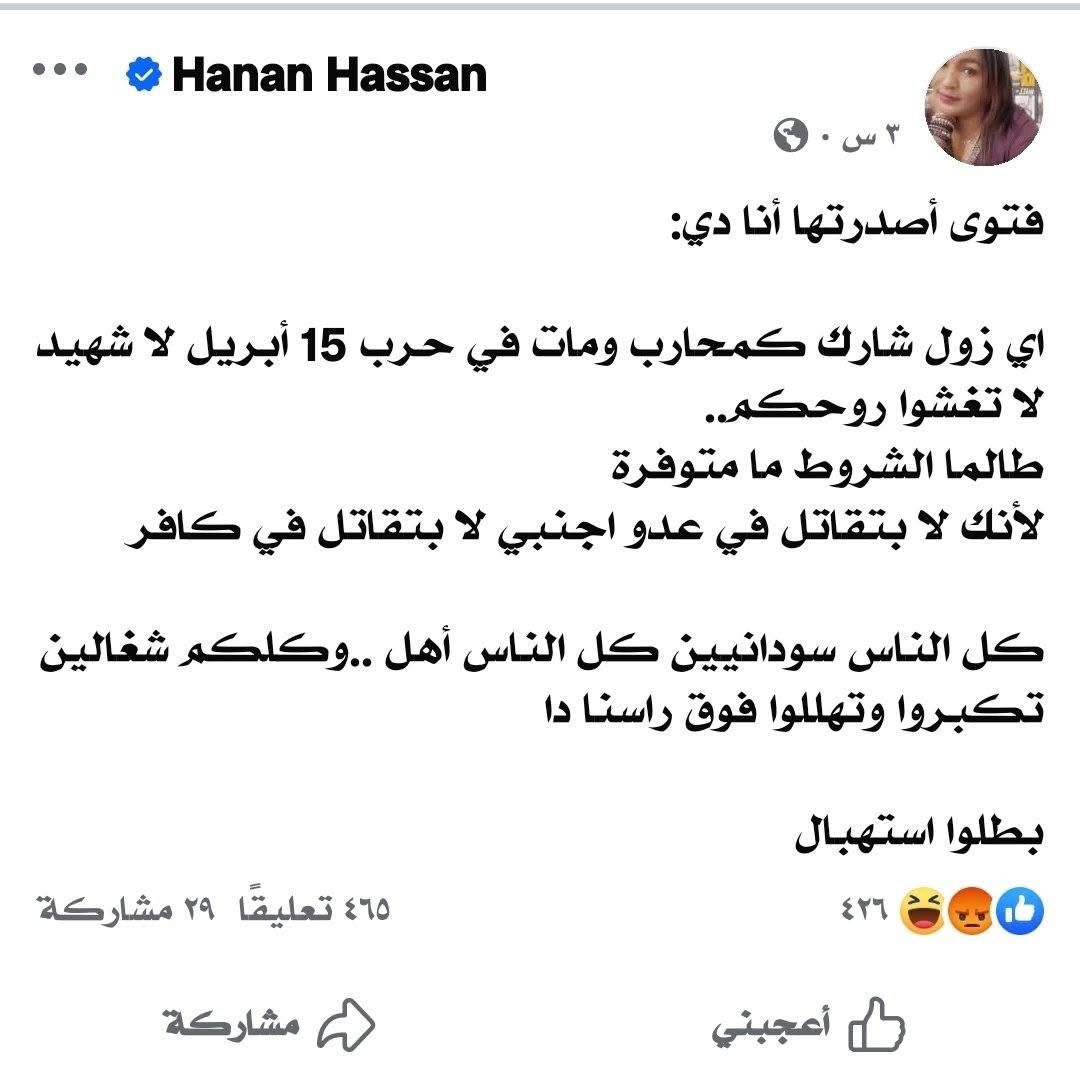Open Hanan Hassan's profile from her name
This screenshot has width=1080, height=1078.
(329, 75)
